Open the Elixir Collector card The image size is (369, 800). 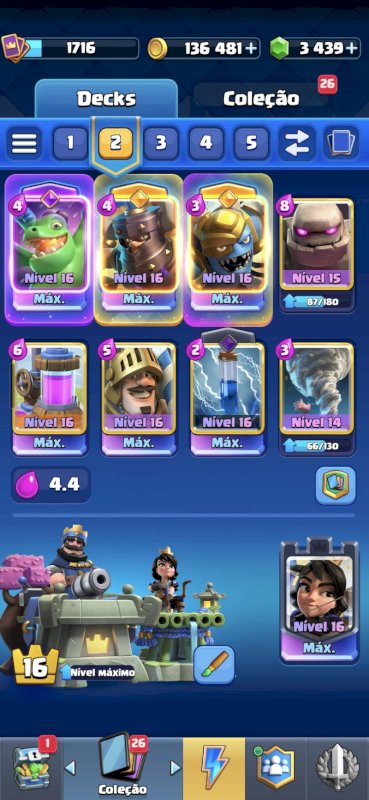coord(50,397)
